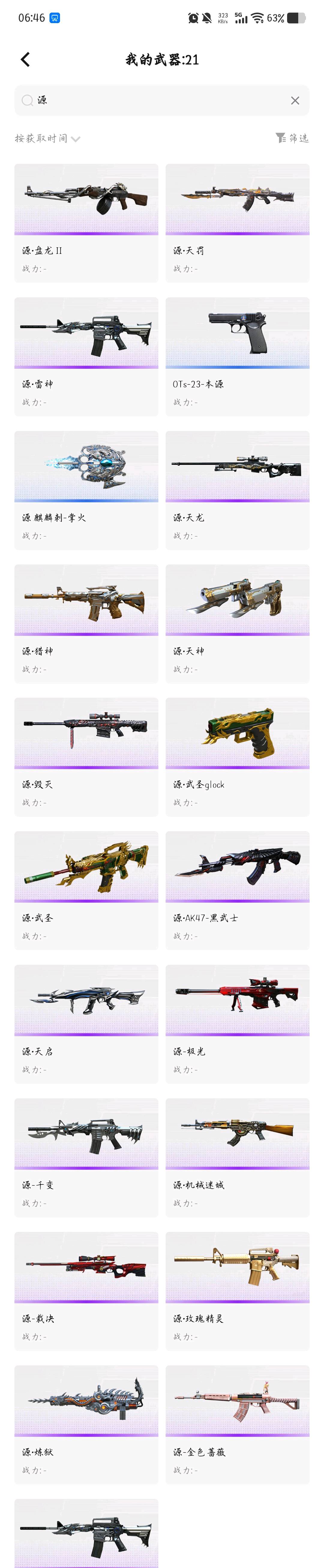View the 源·毁灭 weapon card
The width and height of the screenshot is (324, 1568).
[86, 757]
